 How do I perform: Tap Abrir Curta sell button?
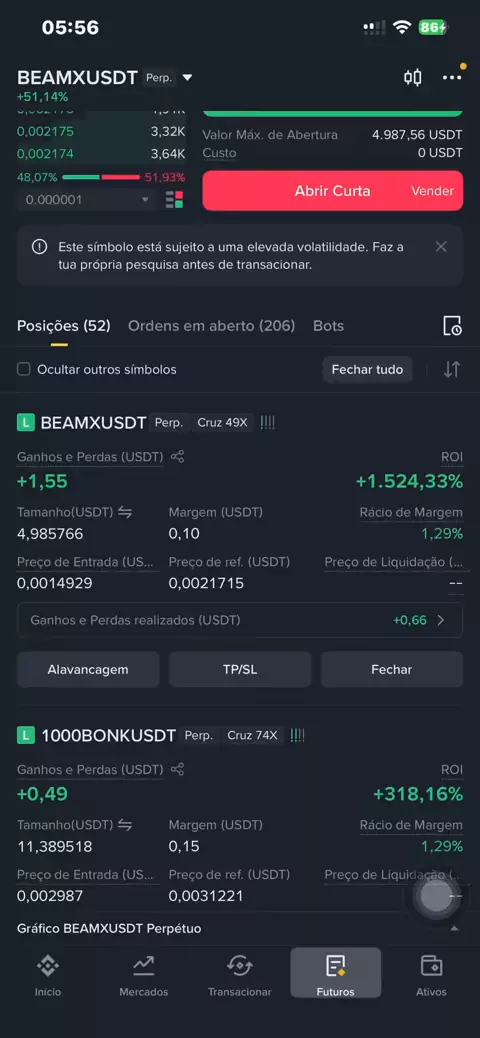332,191
